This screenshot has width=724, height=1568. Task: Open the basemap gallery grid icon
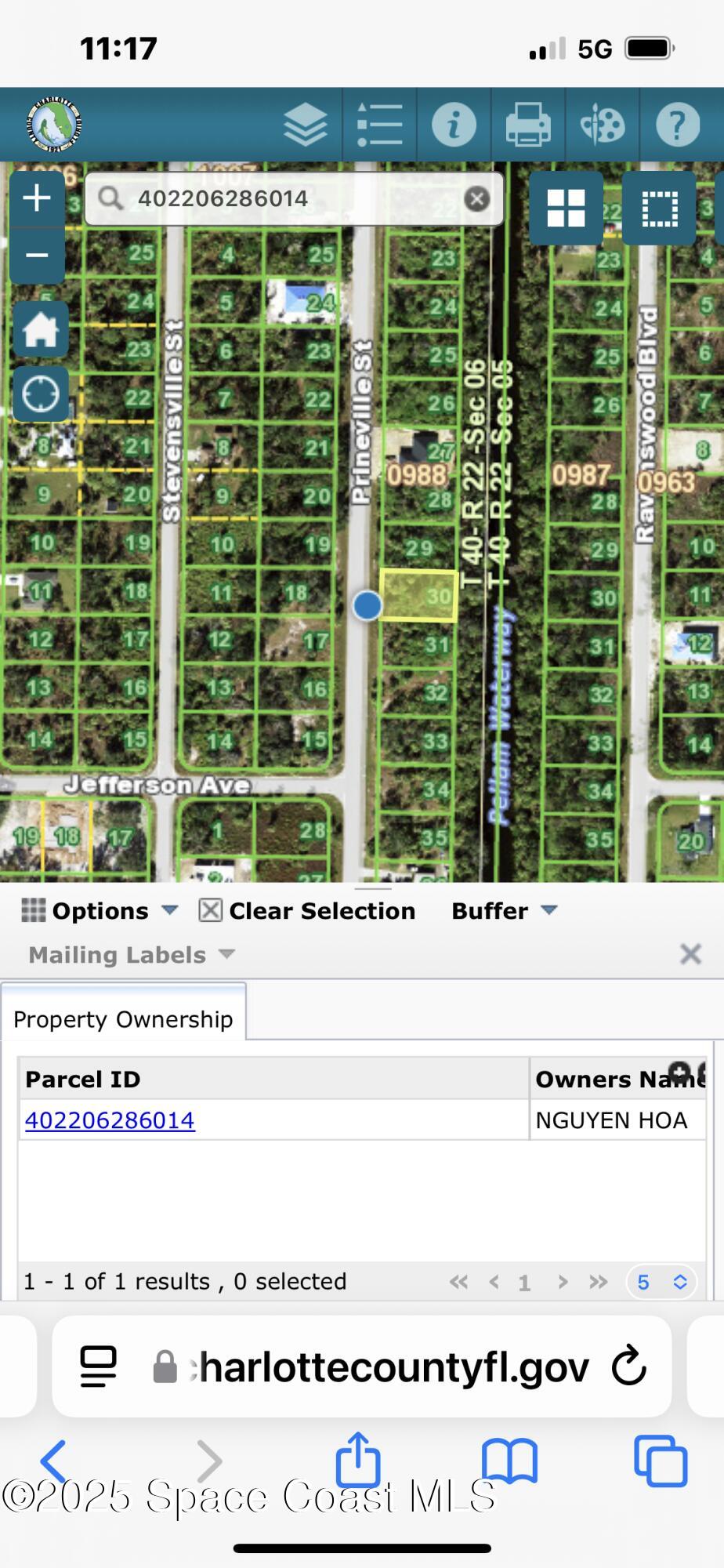click(566, 209)
